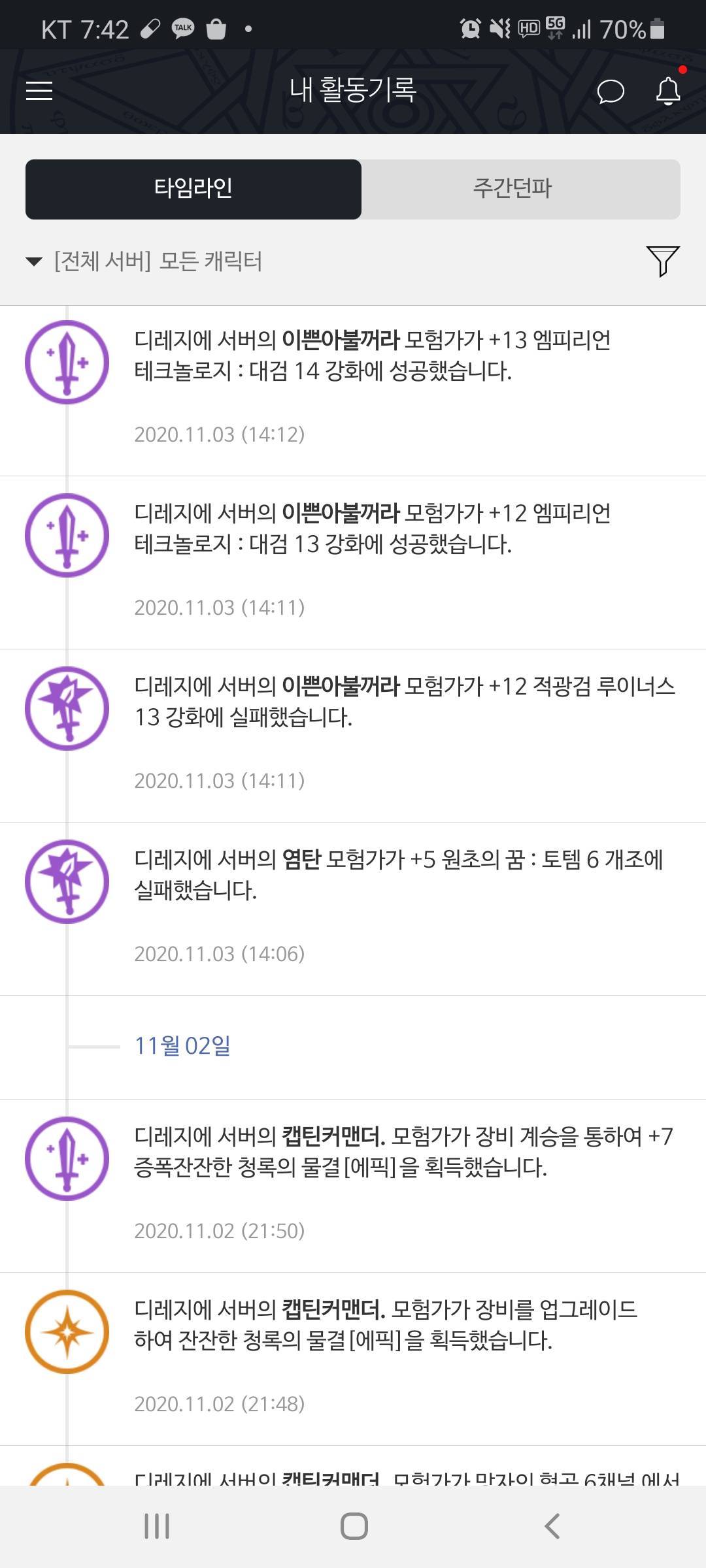Open recent apps from the navigation bar
Screen dimensions: 706x1568
157,1527
